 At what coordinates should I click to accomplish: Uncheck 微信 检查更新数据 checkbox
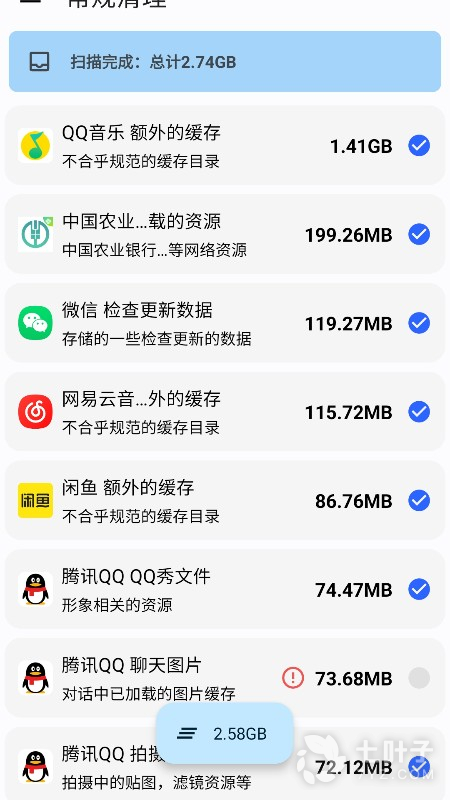(419, 323)
